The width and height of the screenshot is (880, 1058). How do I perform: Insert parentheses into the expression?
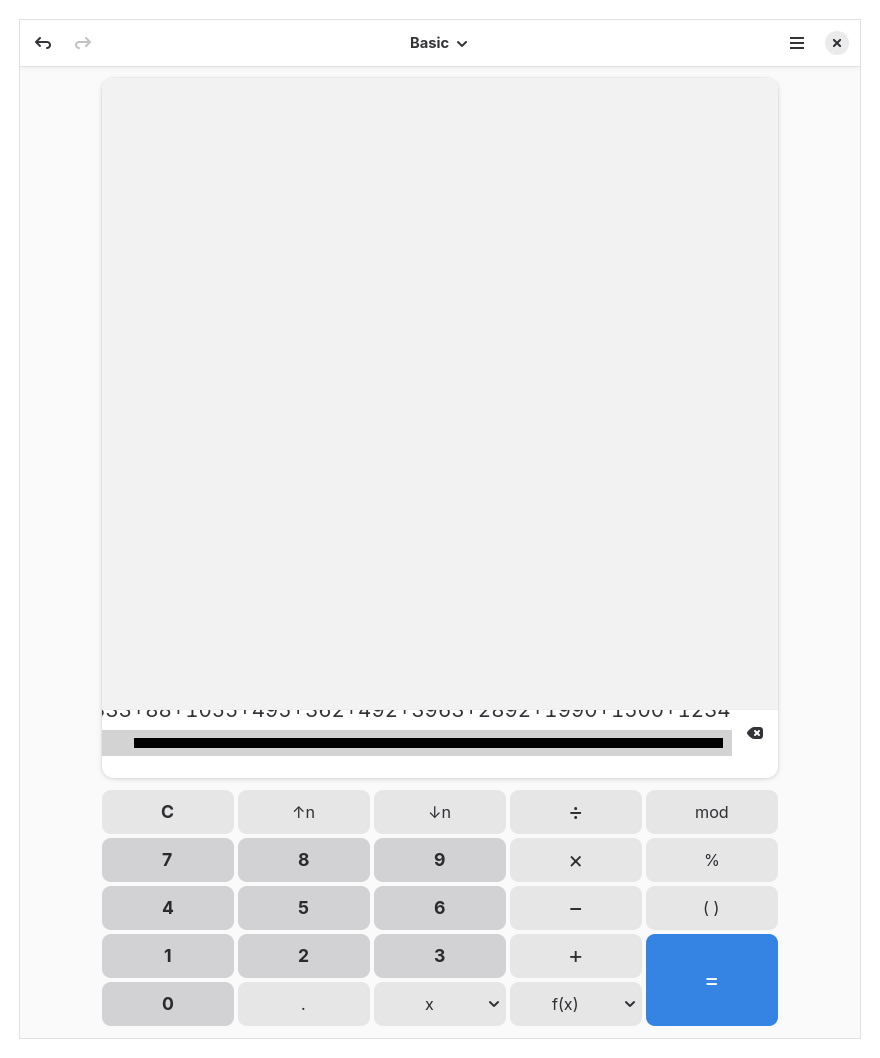(x=712, y=908)
